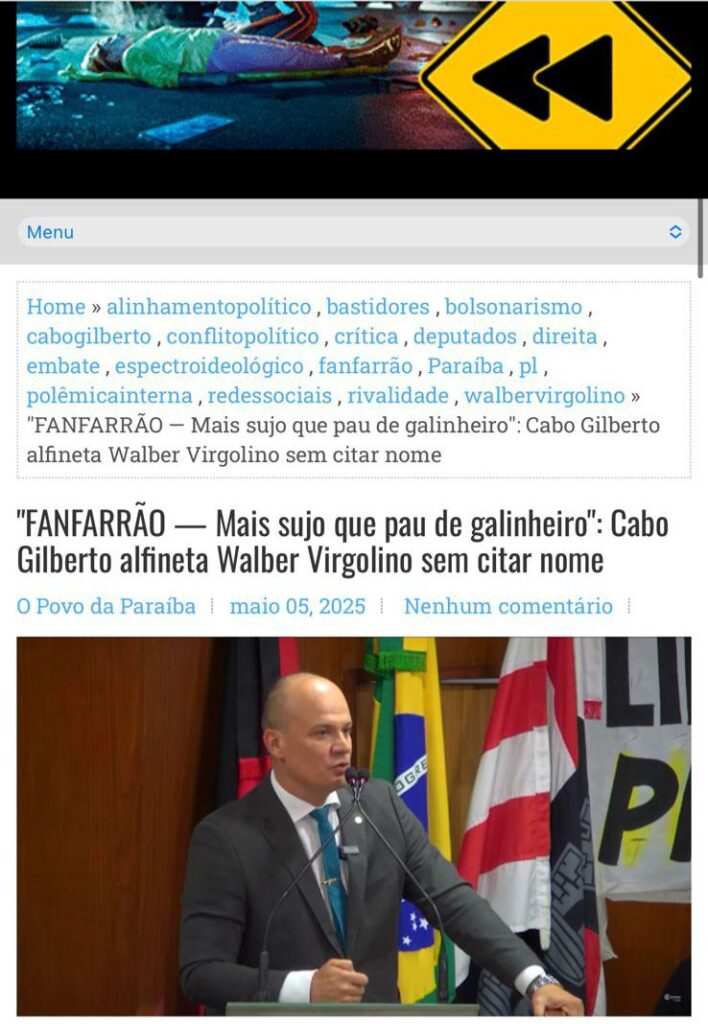Open the deputados tag link
Image resolution: width=708 pixels, height=1024 pixels.
pyautogui.click(x=465, y=337)
